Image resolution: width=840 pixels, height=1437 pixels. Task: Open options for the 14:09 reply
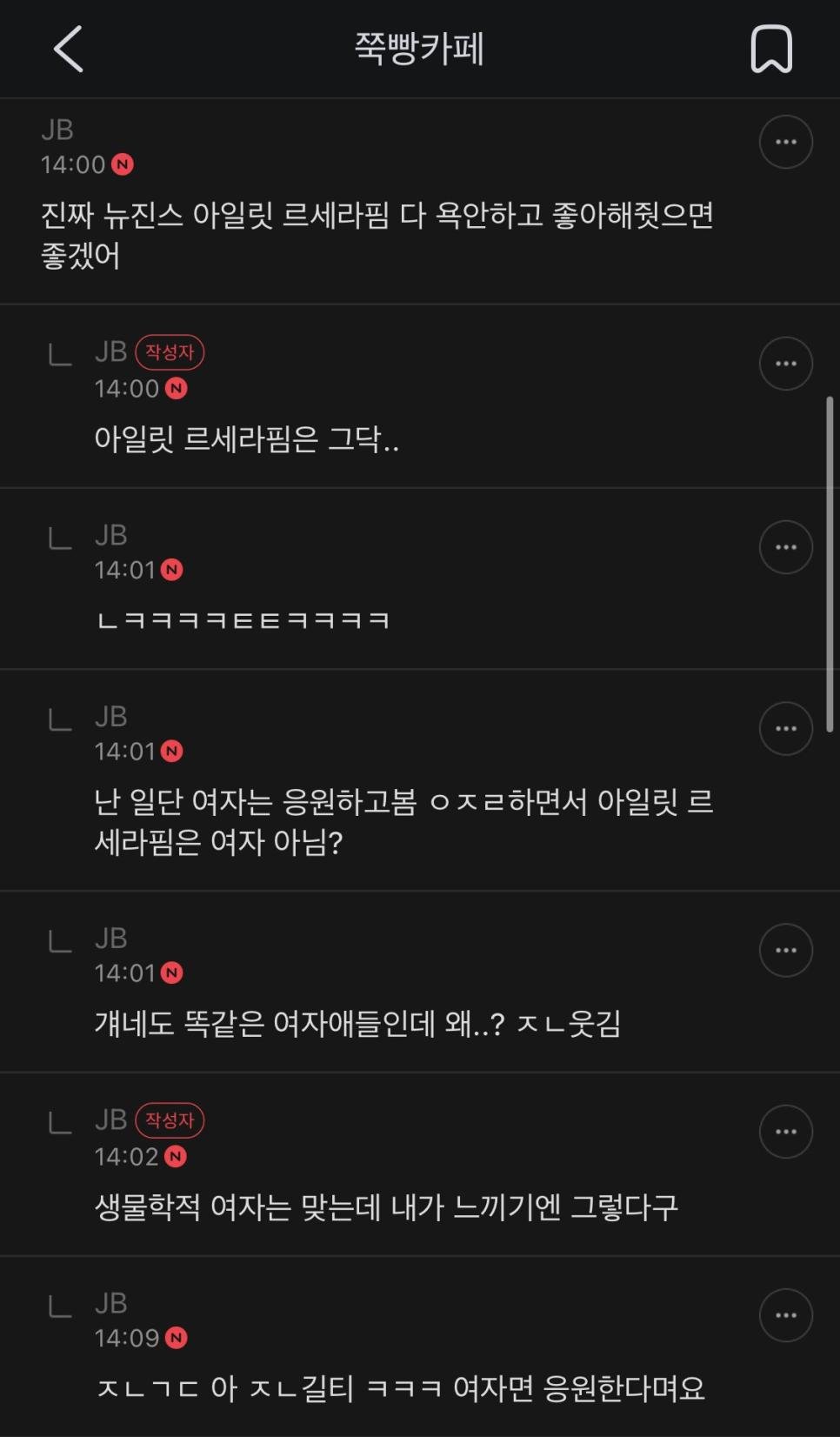point(785,1315)
